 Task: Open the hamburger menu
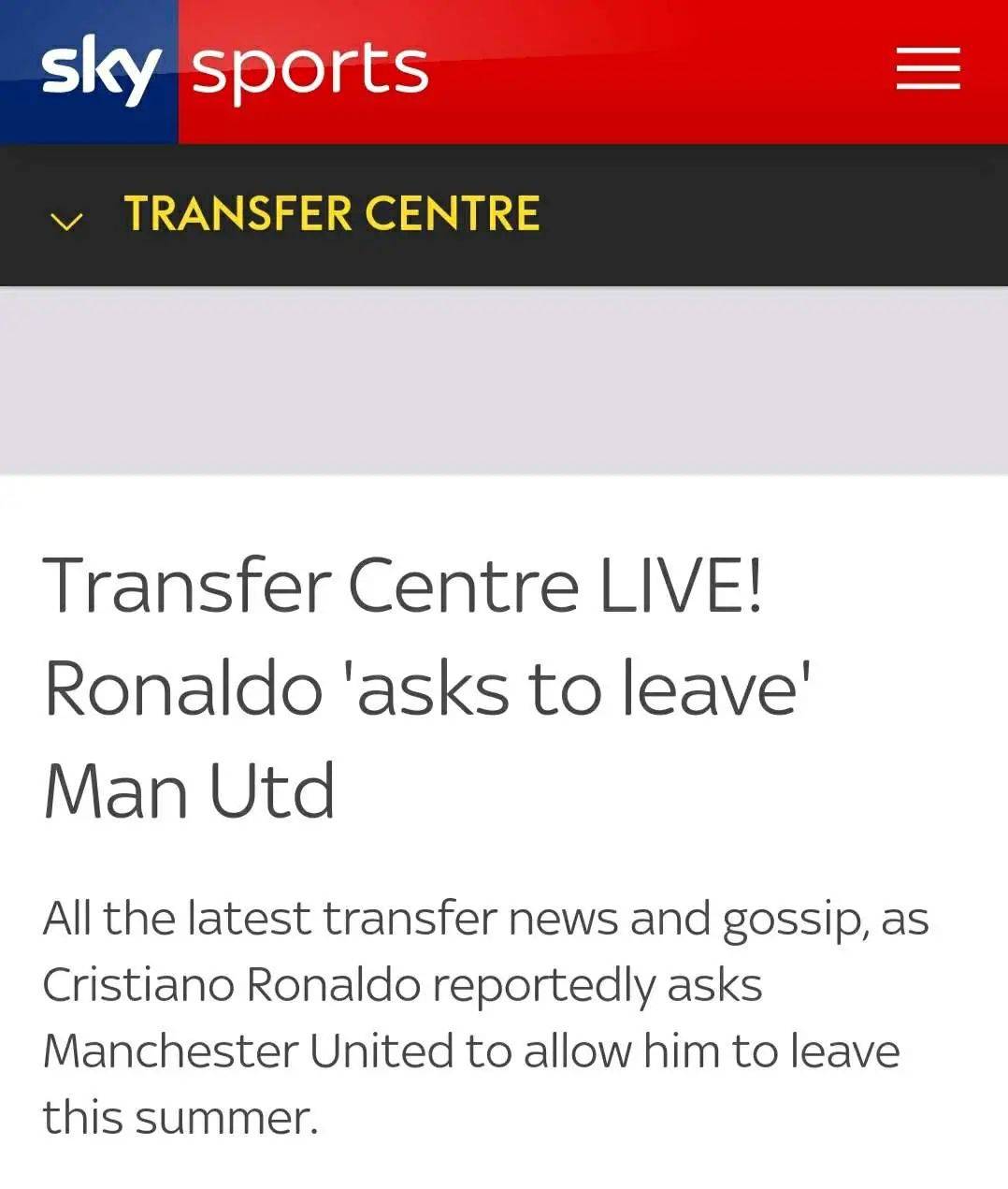tap(928, 69)
